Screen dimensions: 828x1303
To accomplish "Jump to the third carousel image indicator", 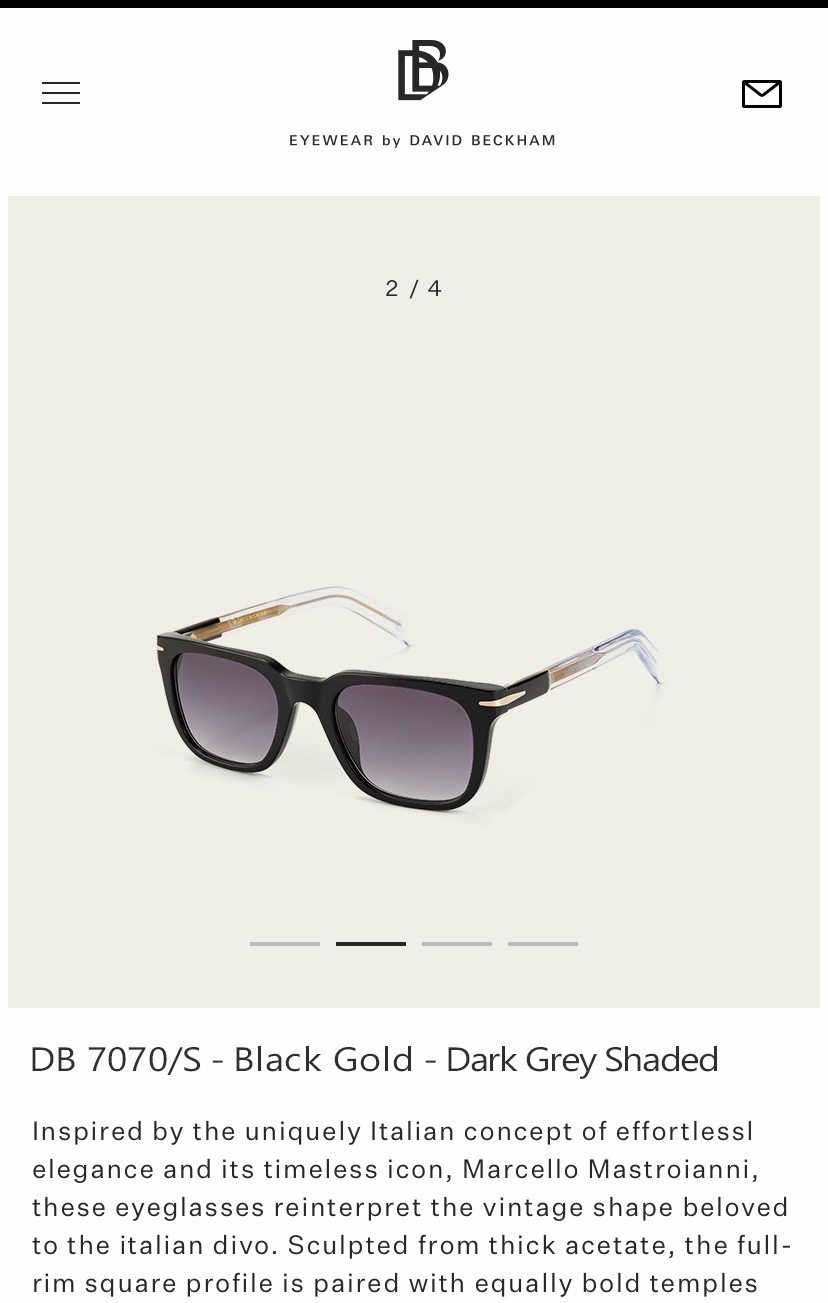I will coord(457,943).
